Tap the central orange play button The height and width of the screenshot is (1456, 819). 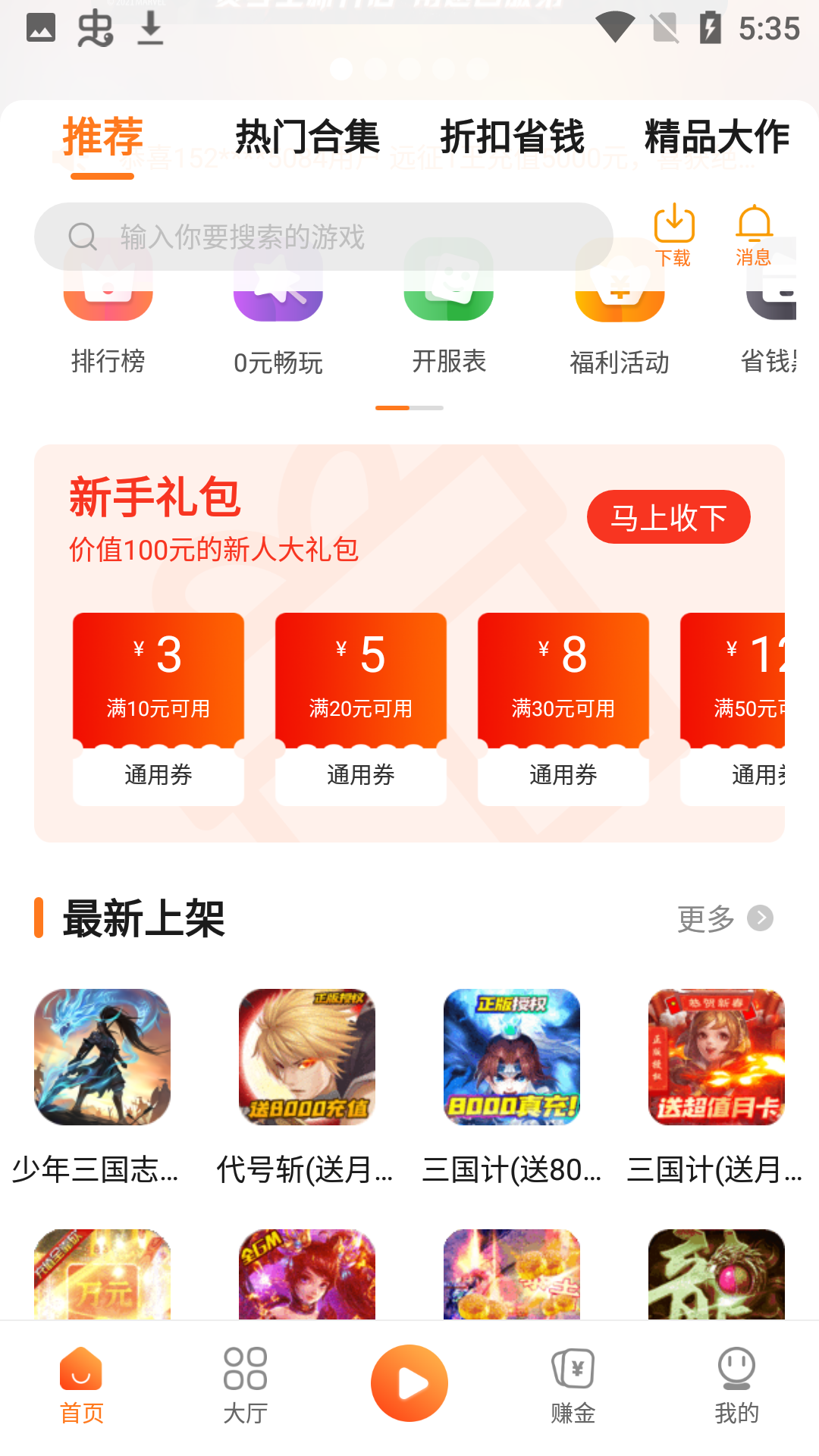pos(409,1382)
